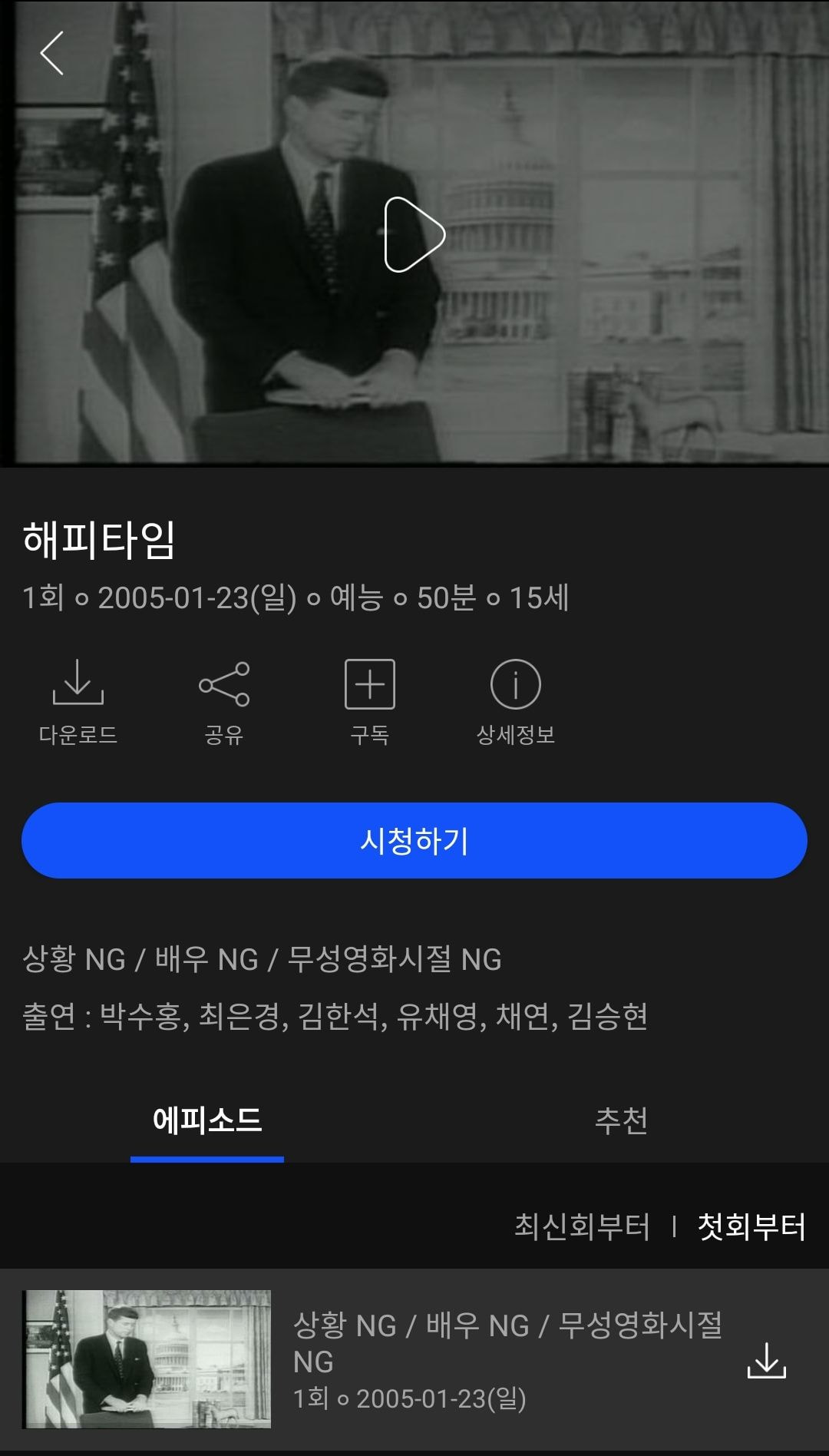This screenshot has width=829, height=1456.
Task: Sort by 첫회부터
Action: coord(751,1226)
